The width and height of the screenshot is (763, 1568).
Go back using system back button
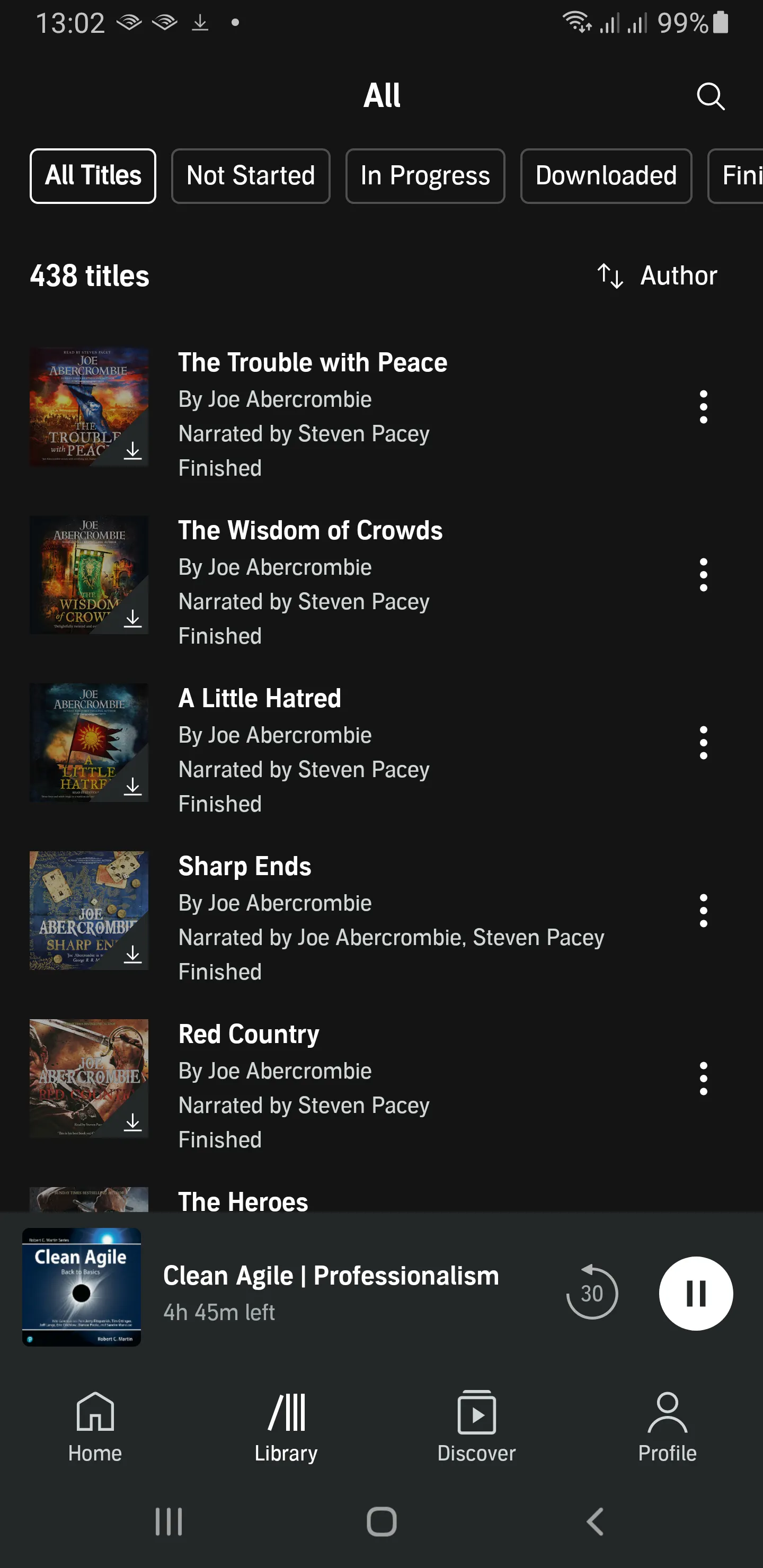click(595, 1522)
